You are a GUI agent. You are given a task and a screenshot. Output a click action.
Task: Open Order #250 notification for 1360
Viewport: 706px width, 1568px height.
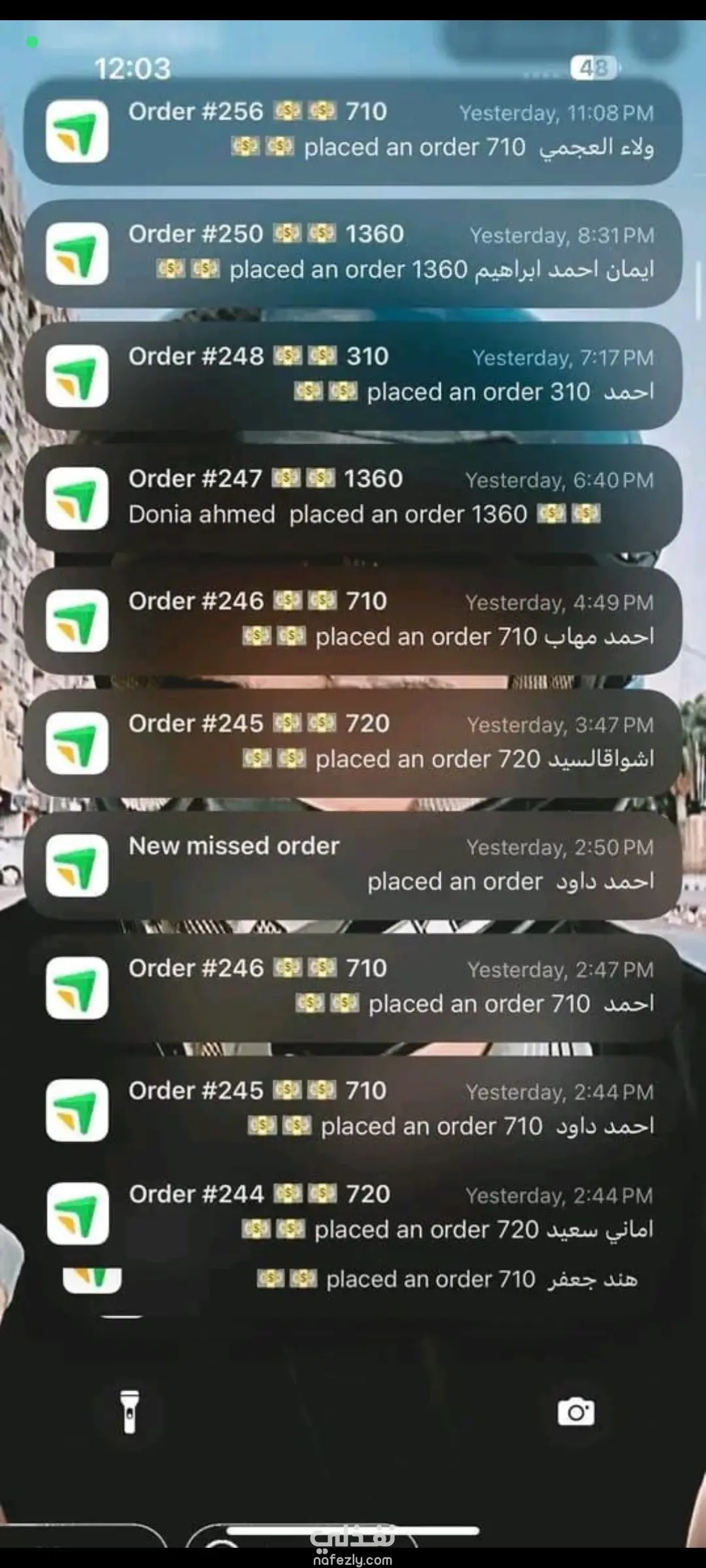click(353, 253)
